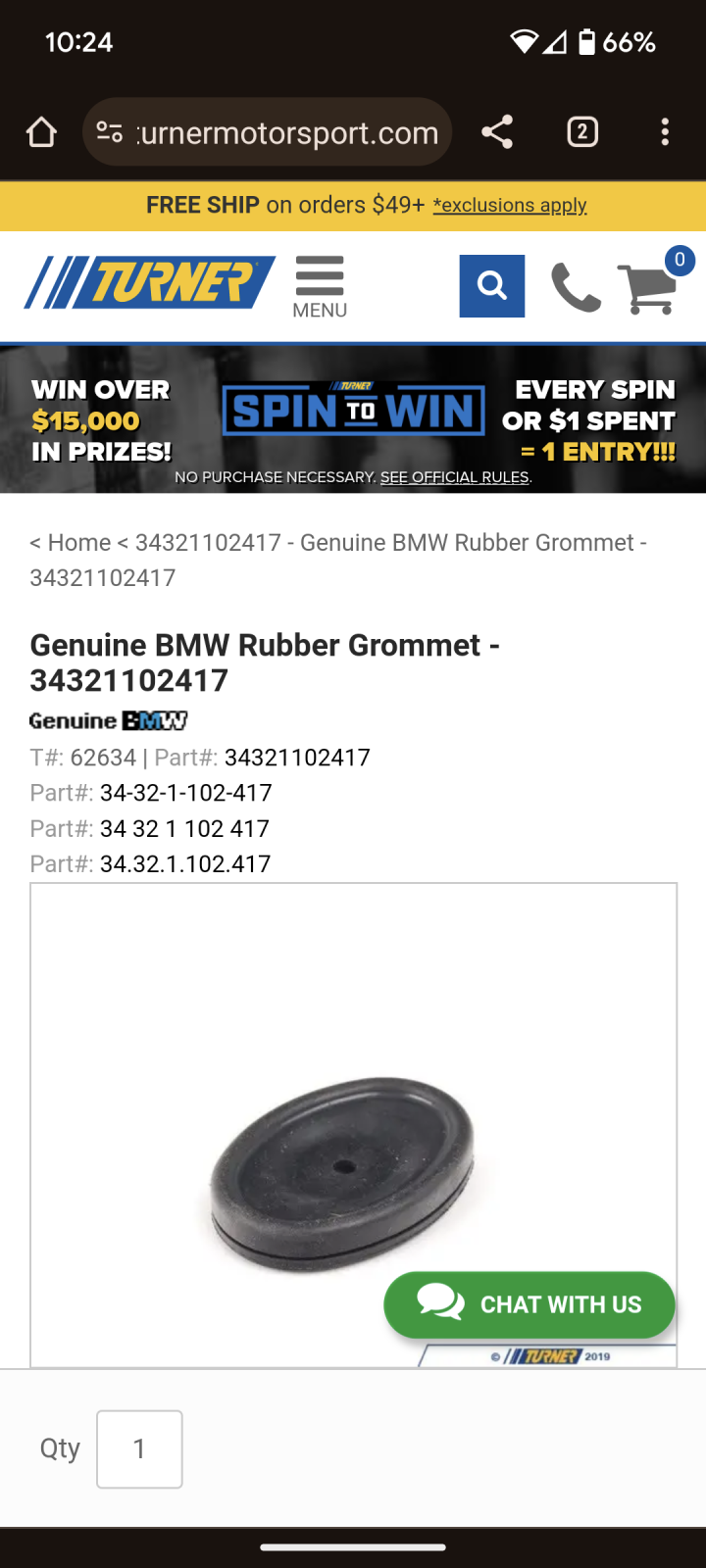Image resolution: width=706 pixels, height=1568 pixels.
Task: View the shopping cart
Action: tap(649, 287)
